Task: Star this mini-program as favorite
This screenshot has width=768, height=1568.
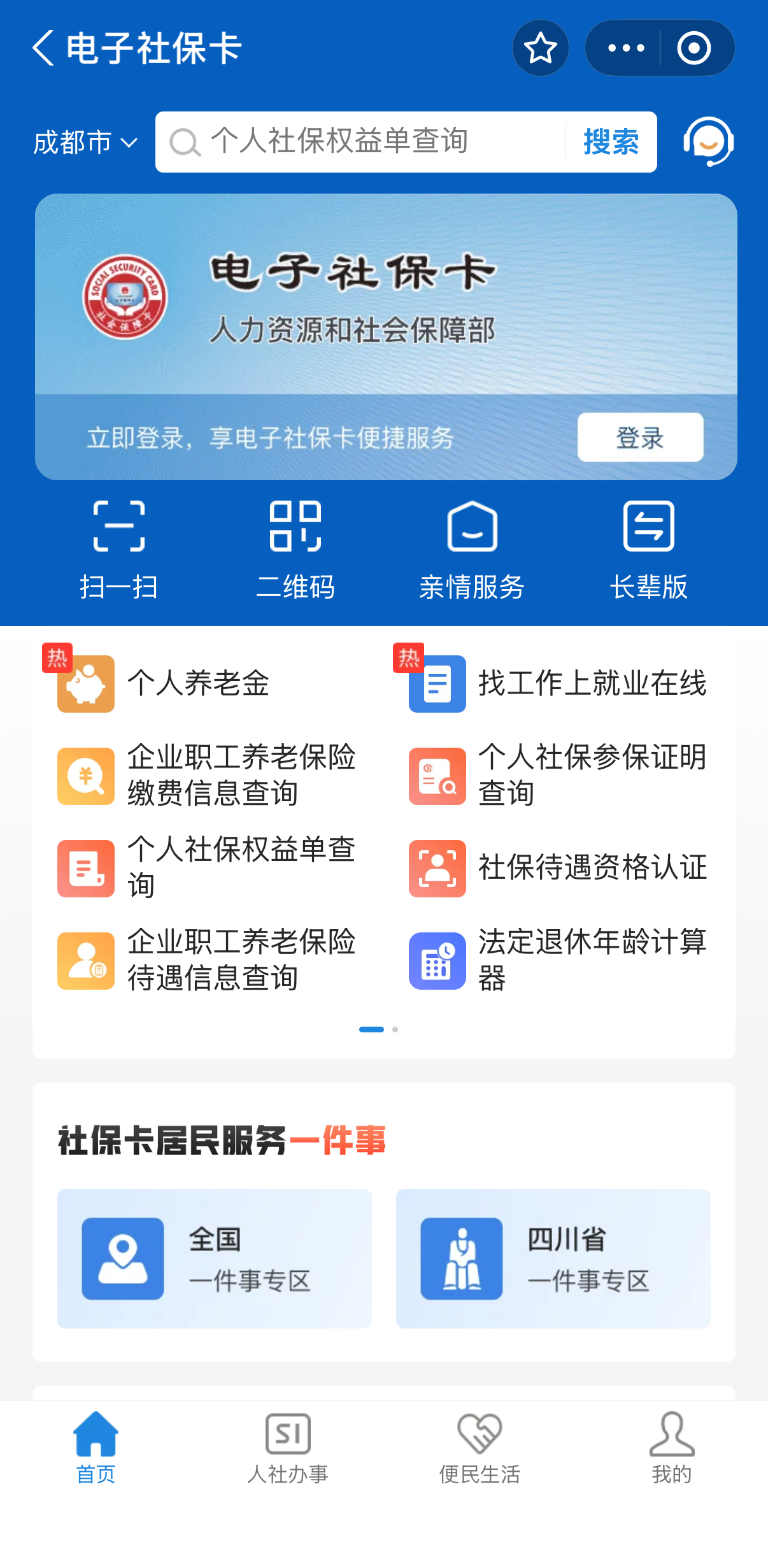Action: pyautogui.click(x=540, y=47)
